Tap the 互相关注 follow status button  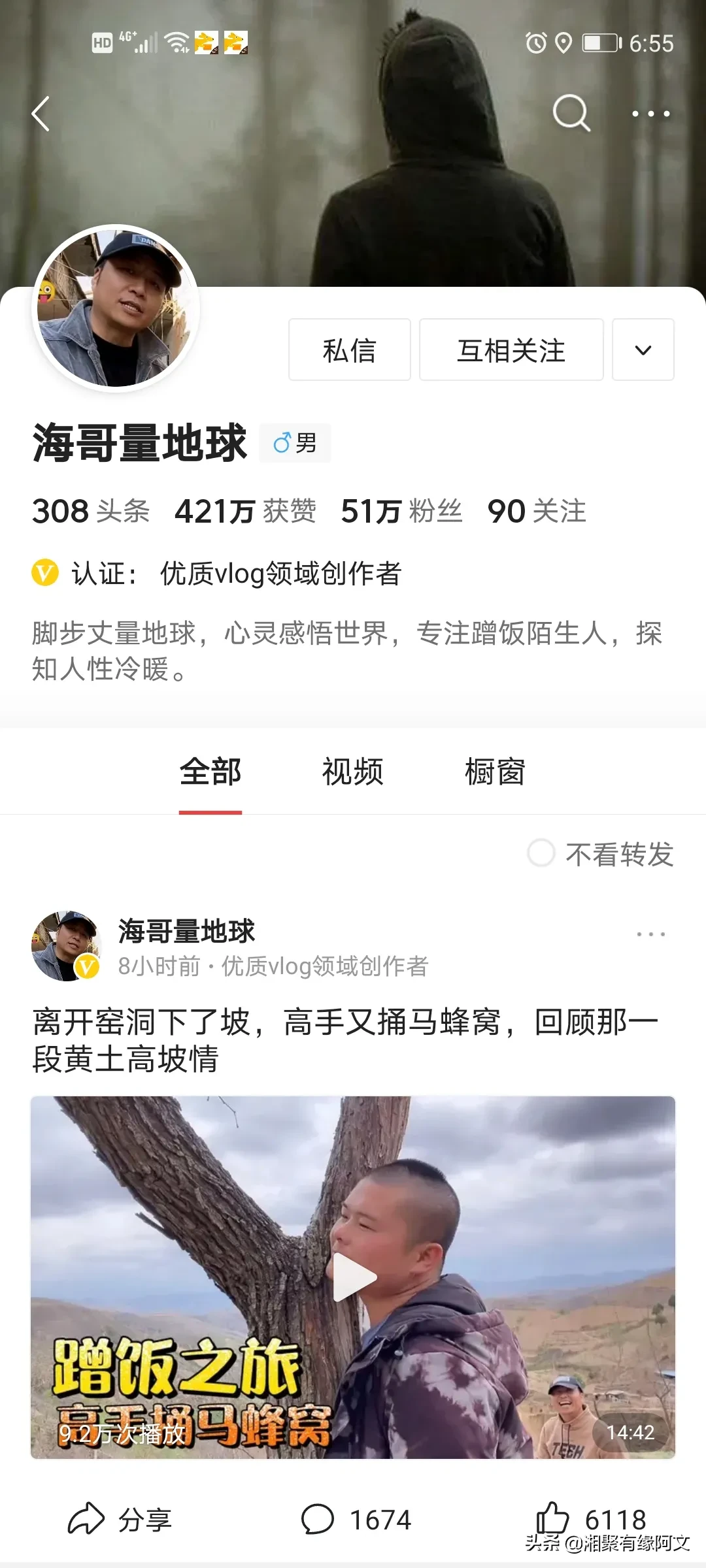click(x=511, y=350)
